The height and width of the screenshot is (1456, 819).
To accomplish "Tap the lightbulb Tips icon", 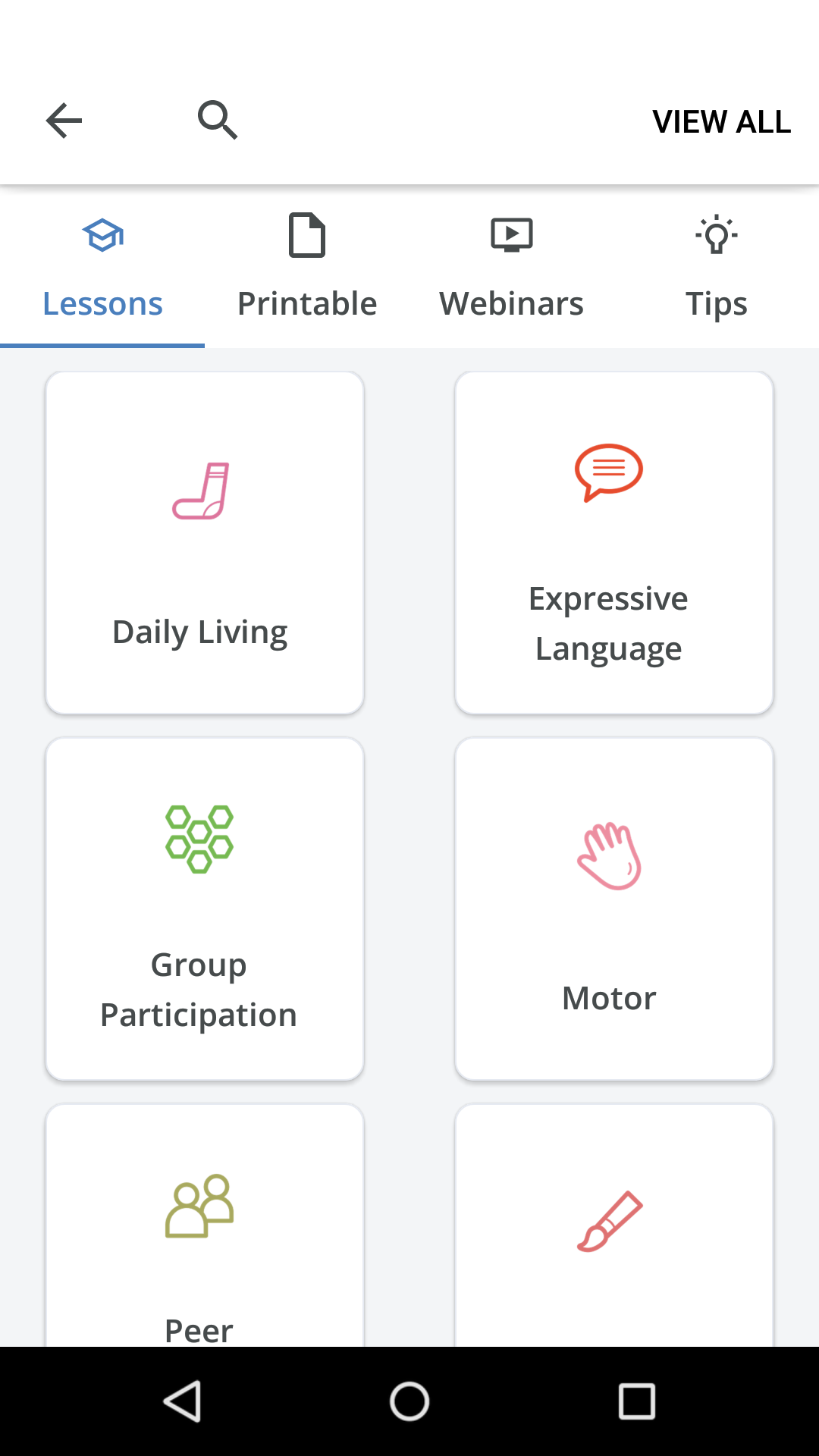I will [716, 234].
